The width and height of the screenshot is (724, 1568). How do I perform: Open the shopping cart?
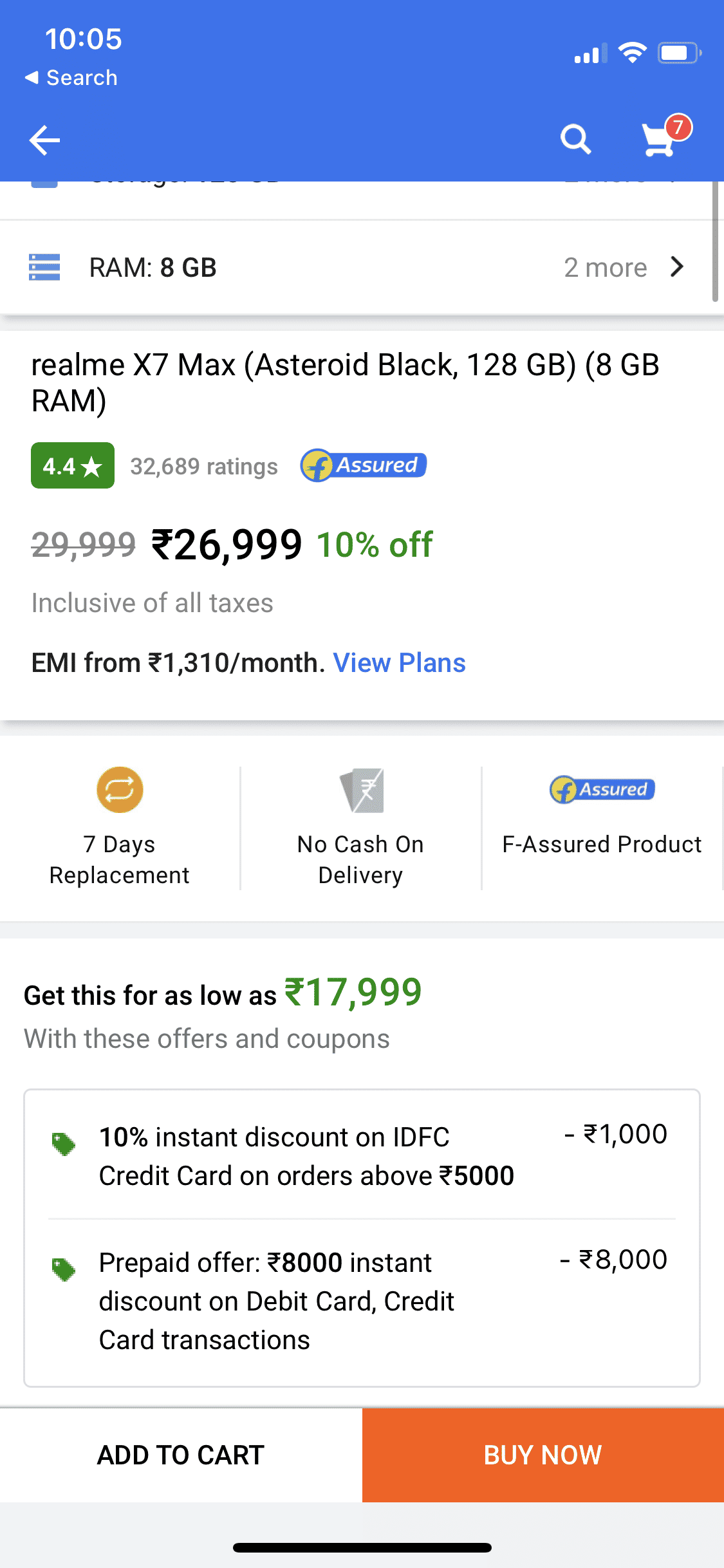click(x=664, y=136)
